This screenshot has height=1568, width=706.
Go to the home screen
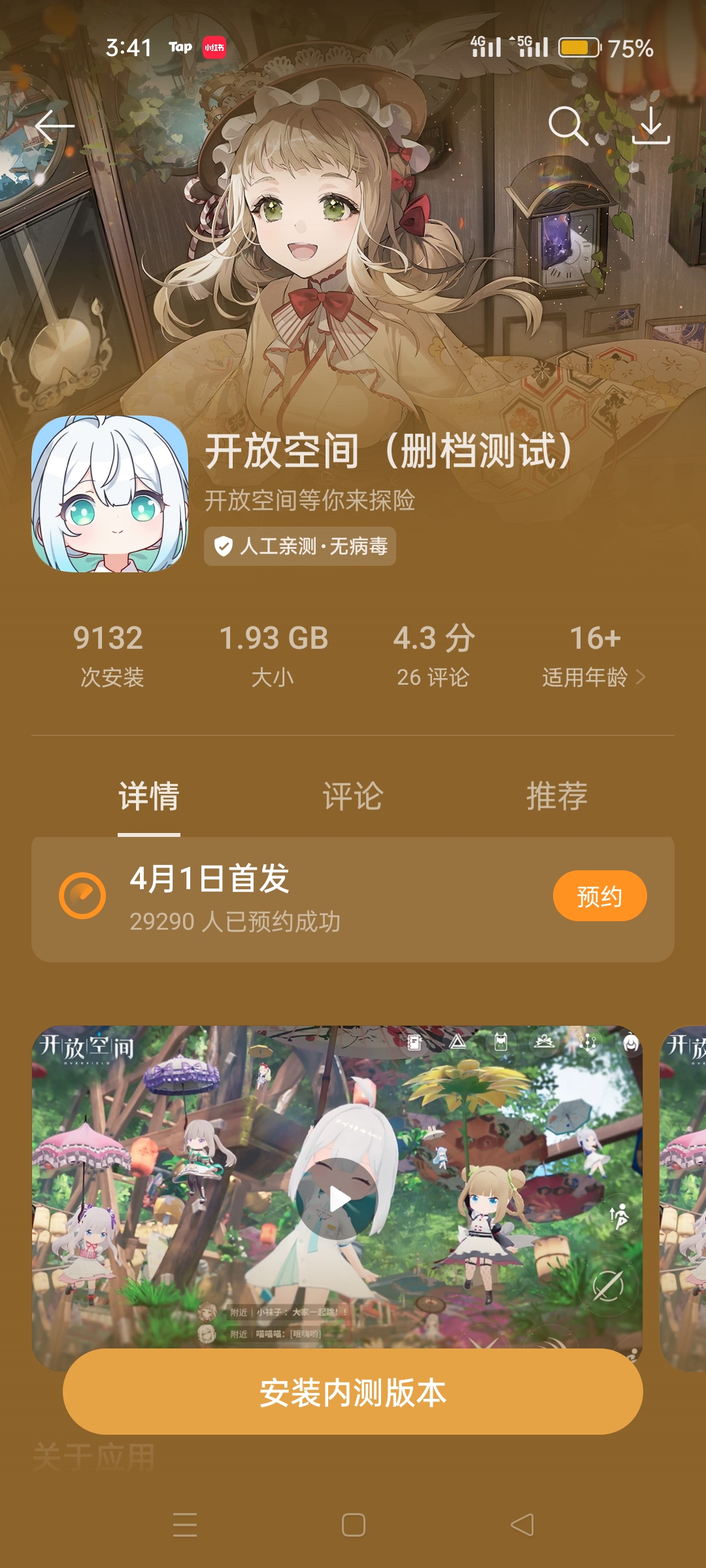[x=353, y=1525]
